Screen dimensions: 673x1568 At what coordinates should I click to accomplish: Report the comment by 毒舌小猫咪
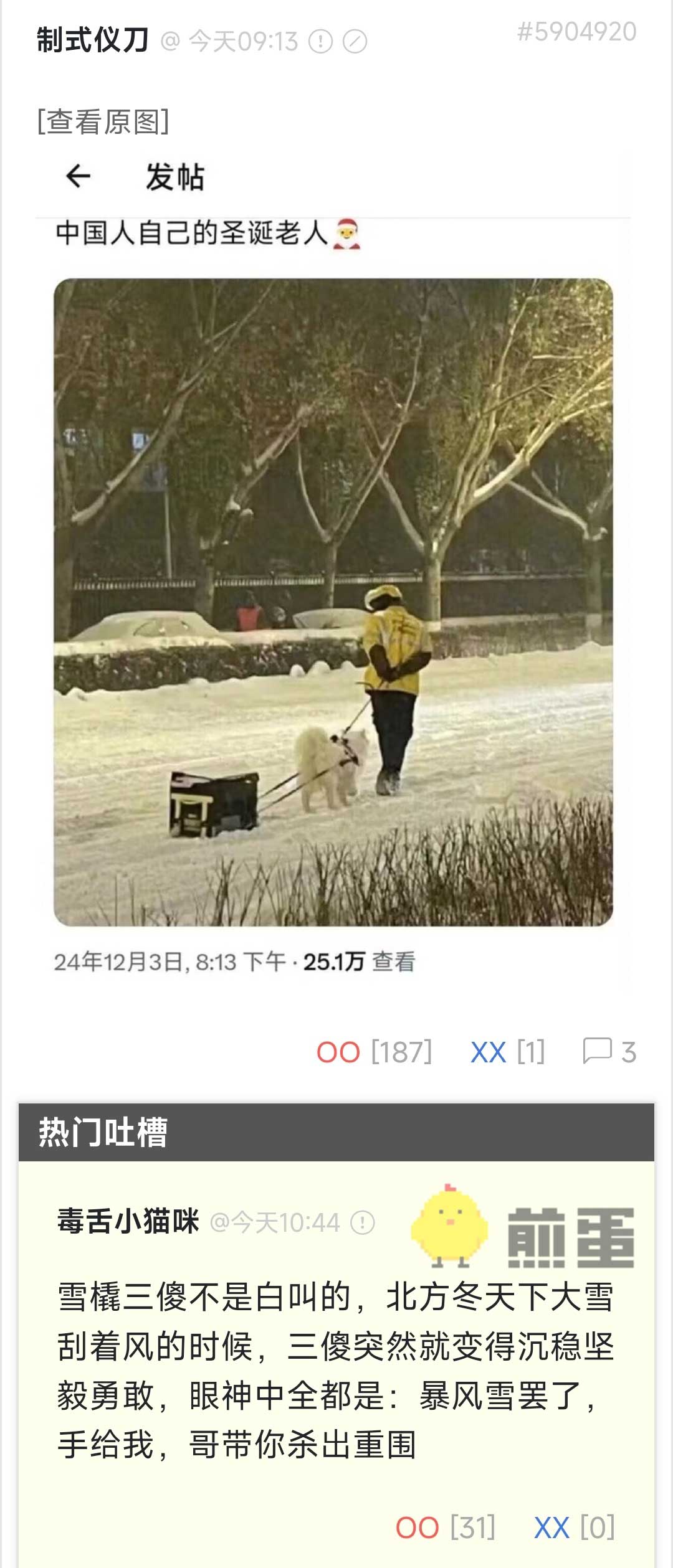pyautogui.click(x=363, y=1222)
